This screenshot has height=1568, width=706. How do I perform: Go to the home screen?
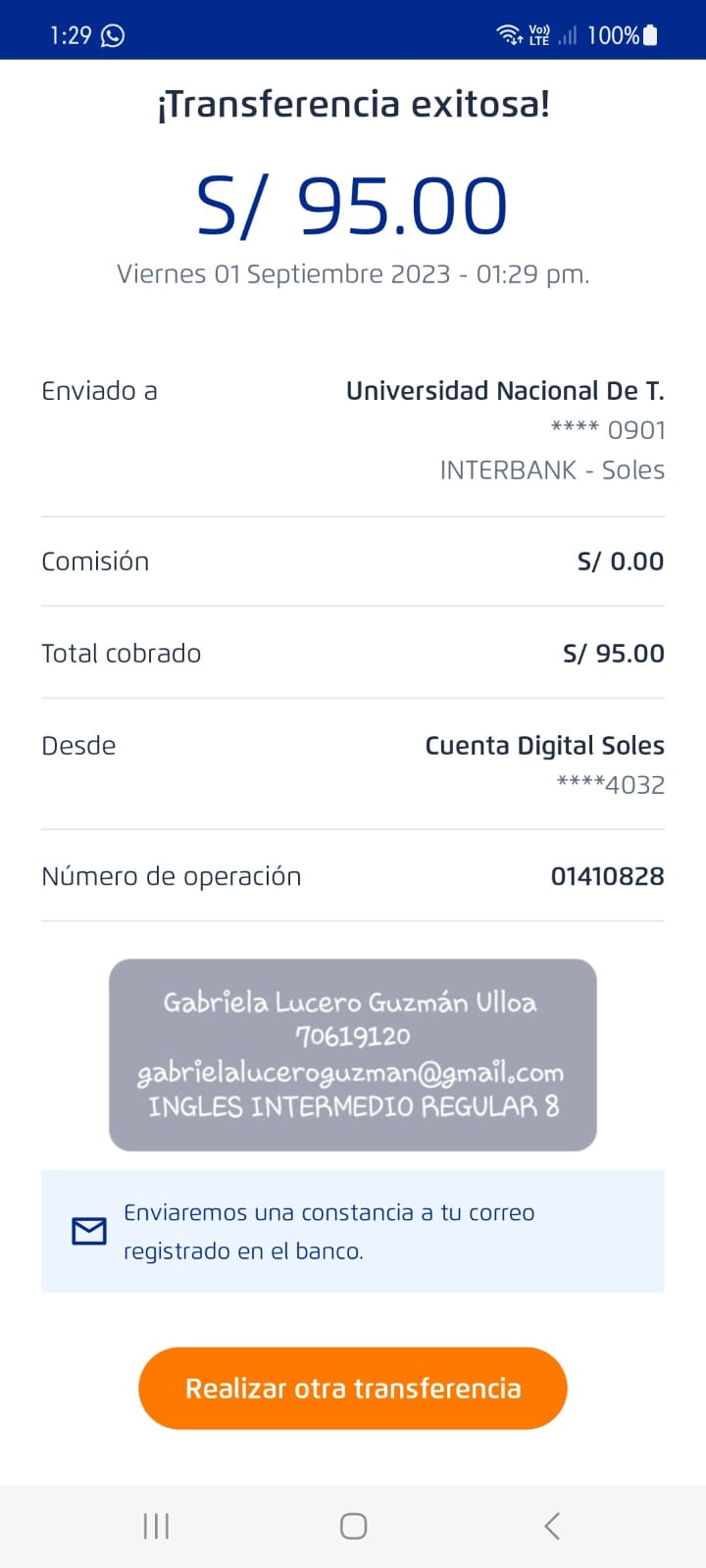353,1526
